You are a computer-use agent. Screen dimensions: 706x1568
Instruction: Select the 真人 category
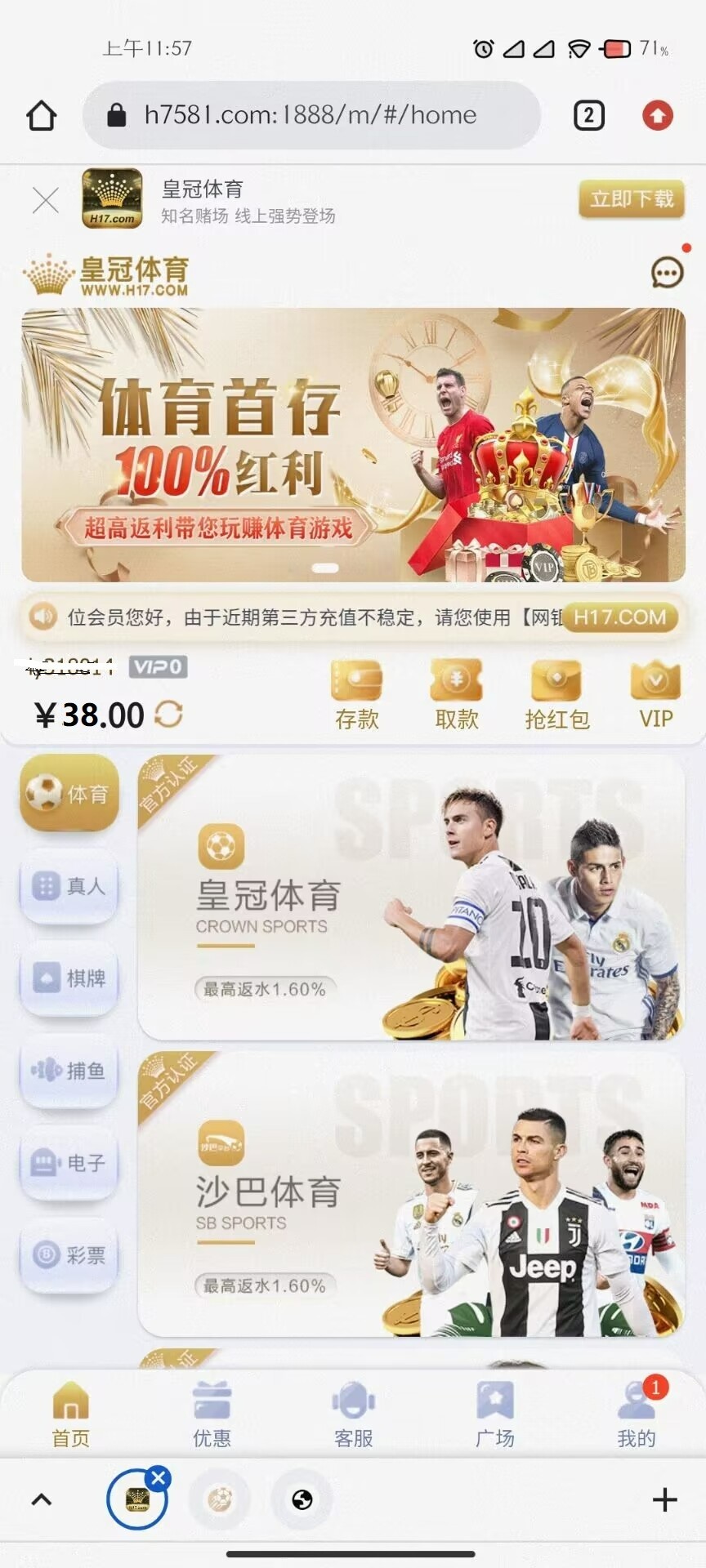pyautogui.click(x=69, y=886)
